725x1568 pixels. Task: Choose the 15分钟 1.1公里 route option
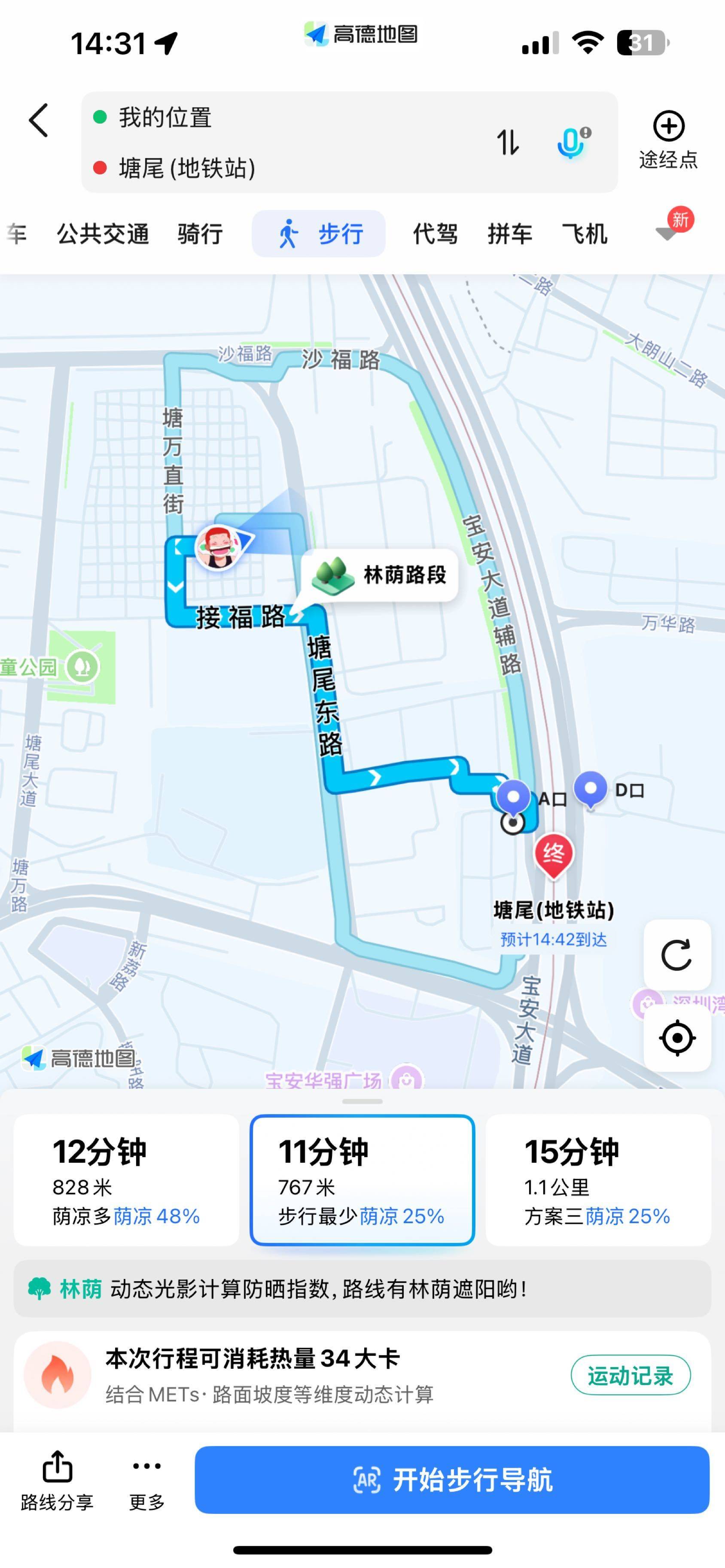pos(598,1180)
